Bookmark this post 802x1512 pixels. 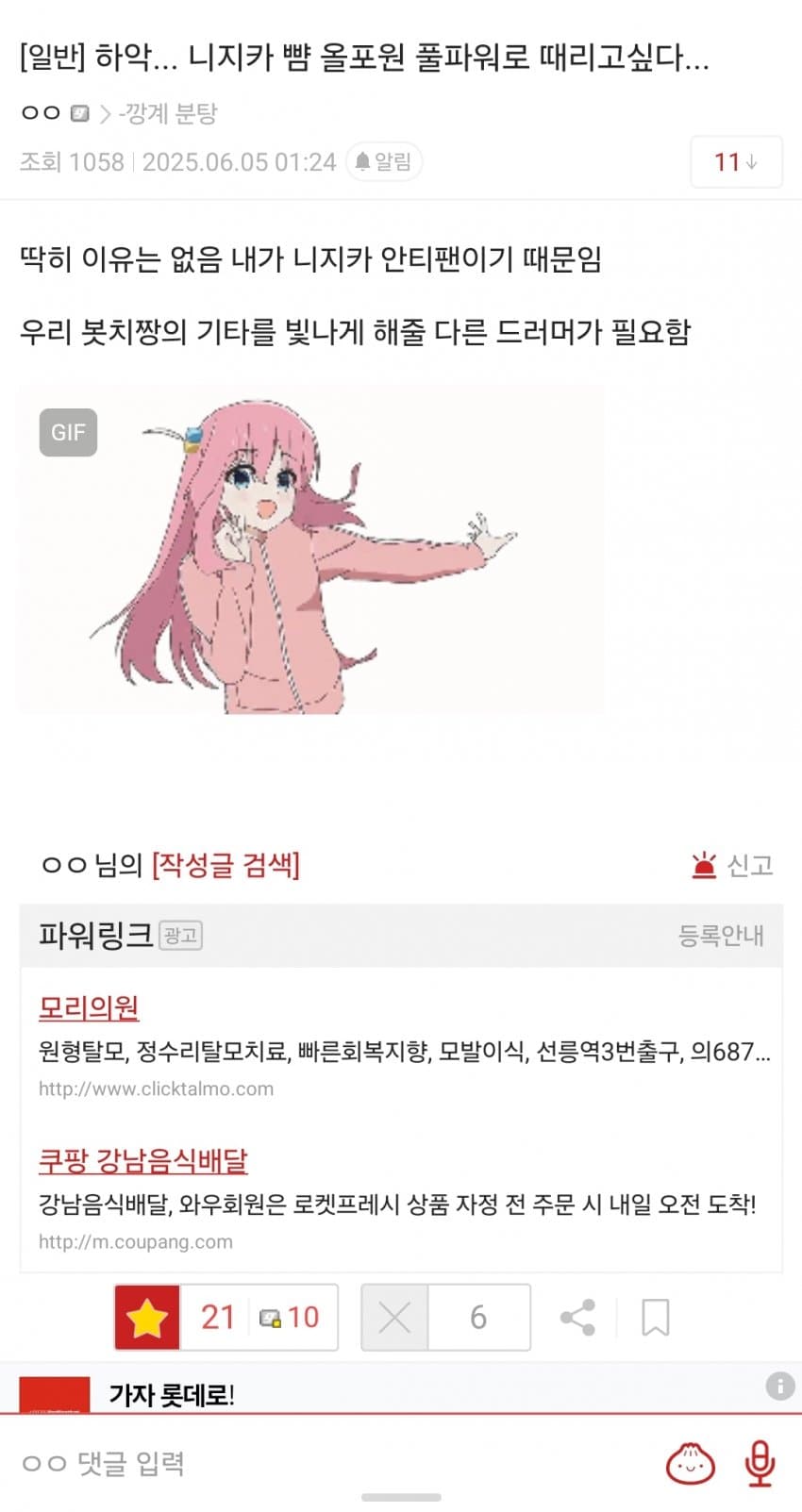click(x=655, y=1318)
